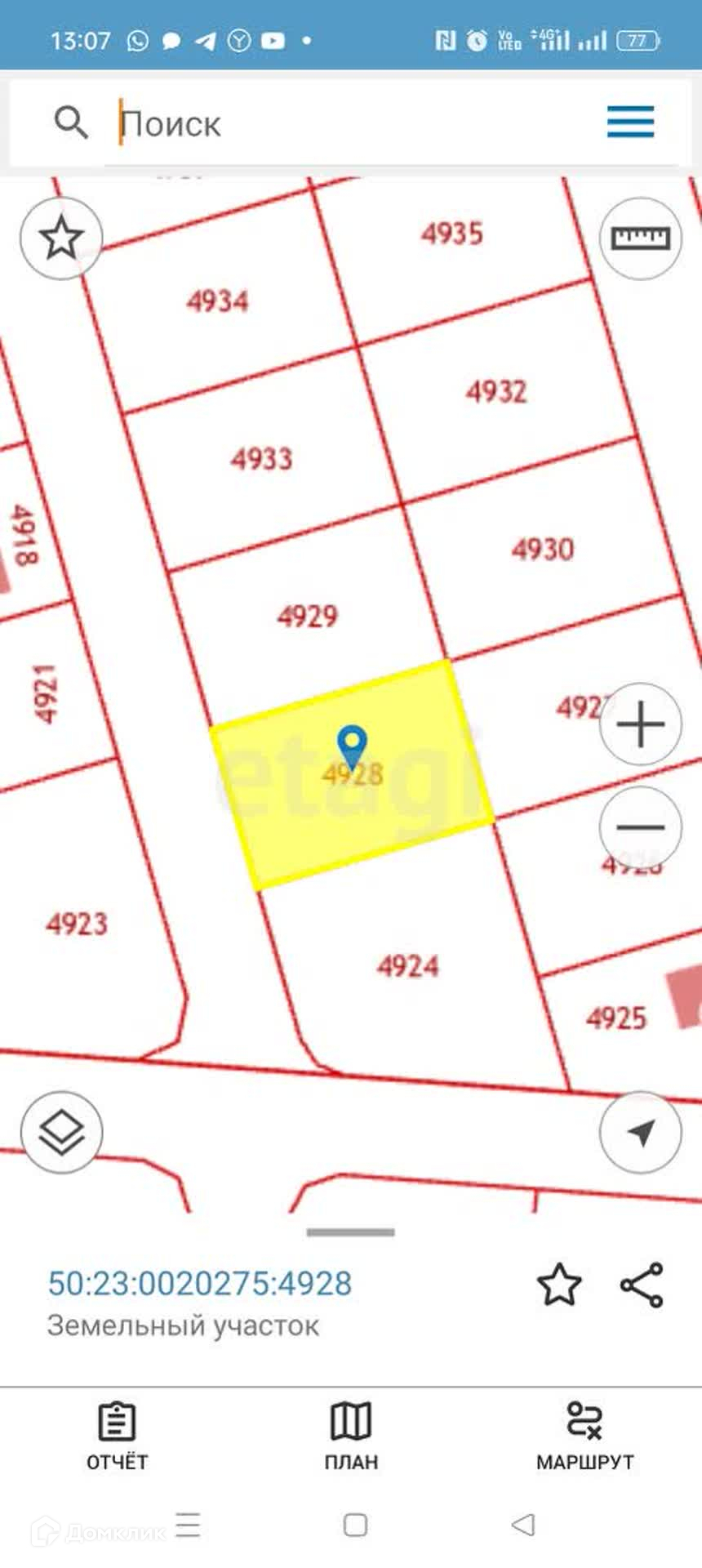Zoom in the map

pos(641,724)
